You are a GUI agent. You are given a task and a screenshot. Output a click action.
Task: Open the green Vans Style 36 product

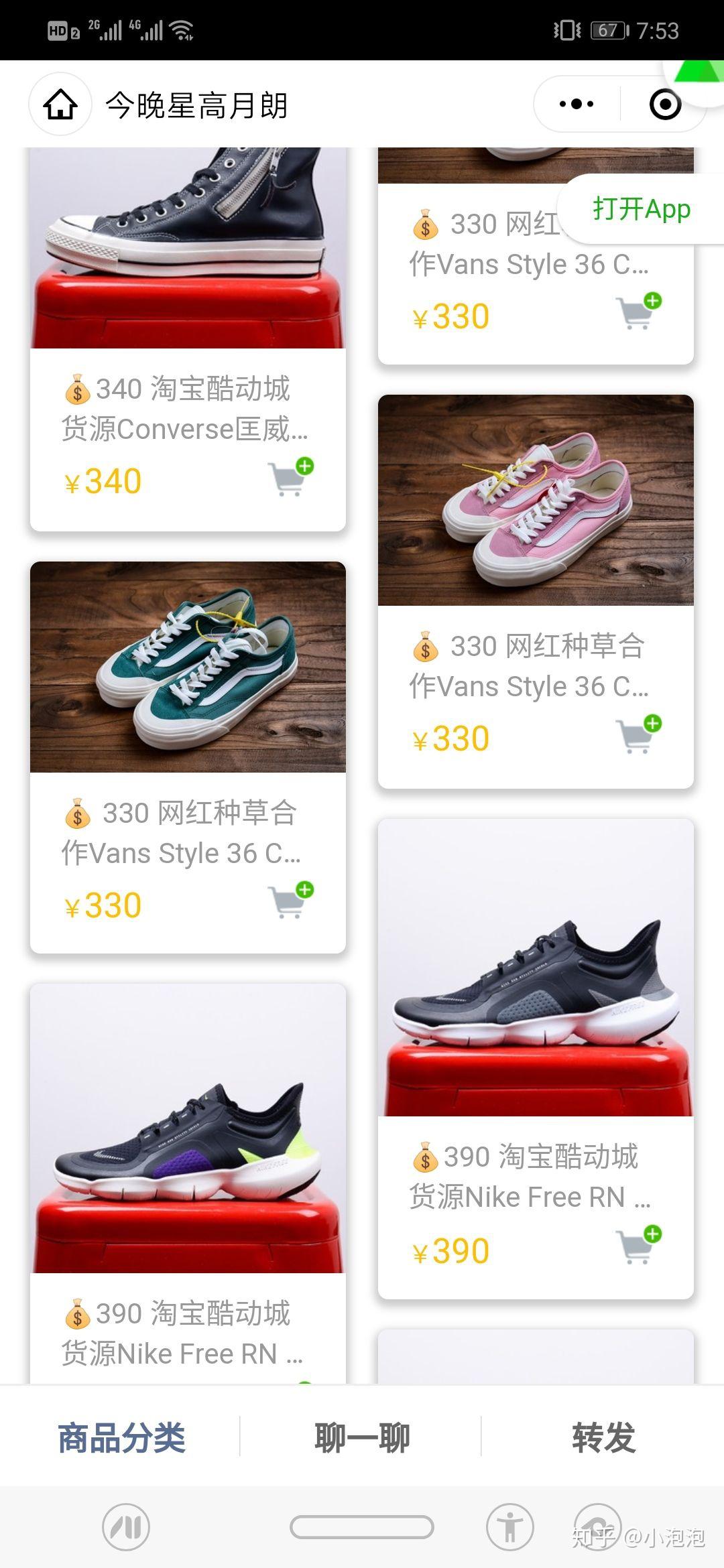[x=188, y=667]
